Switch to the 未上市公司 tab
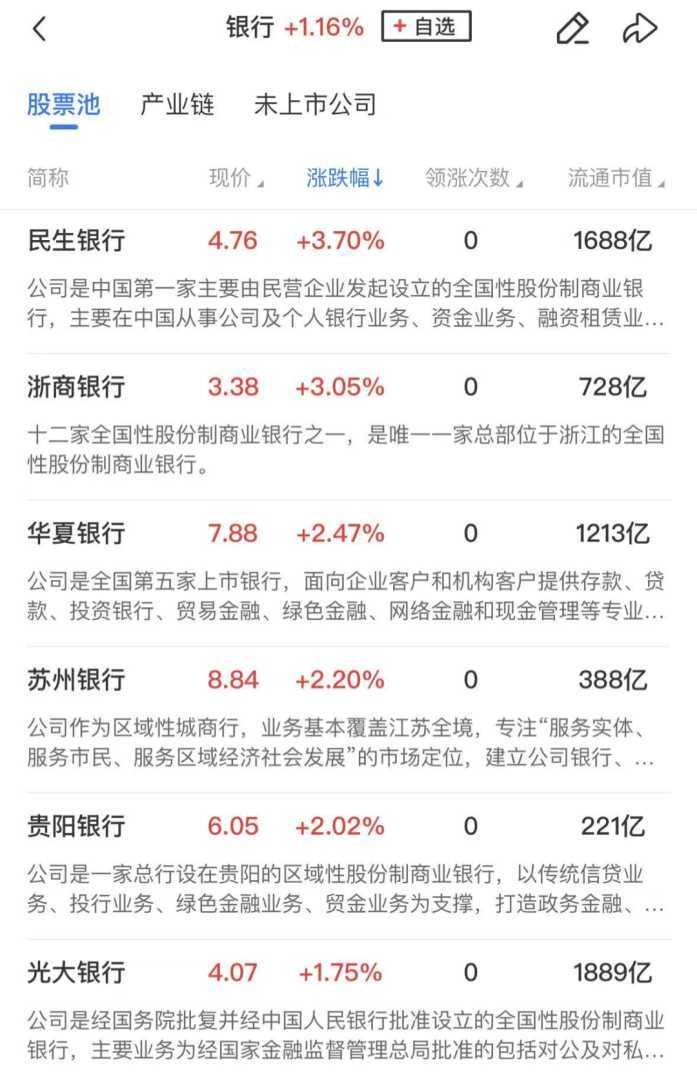 click(x=314, y=104)
